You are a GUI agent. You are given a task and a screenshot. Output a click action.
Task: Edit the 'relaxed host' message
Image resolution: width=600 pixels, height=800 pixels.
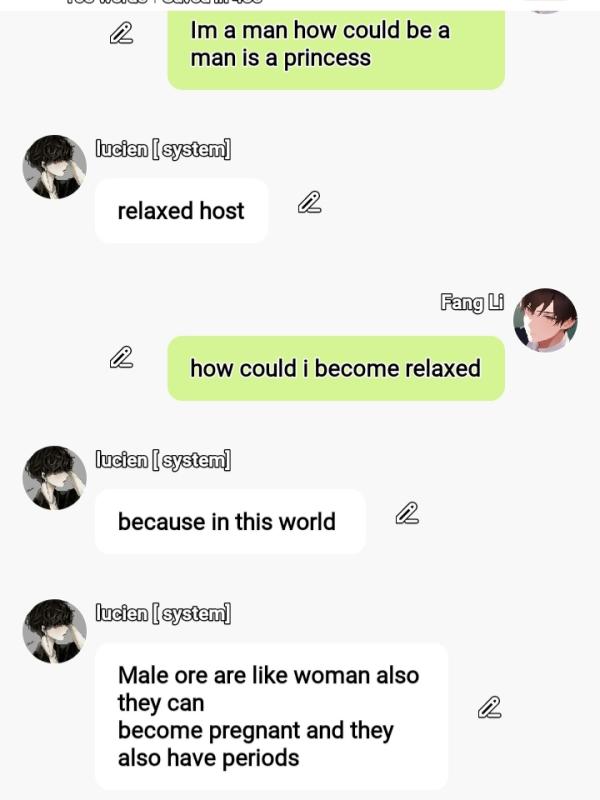[x=309, y=203]
